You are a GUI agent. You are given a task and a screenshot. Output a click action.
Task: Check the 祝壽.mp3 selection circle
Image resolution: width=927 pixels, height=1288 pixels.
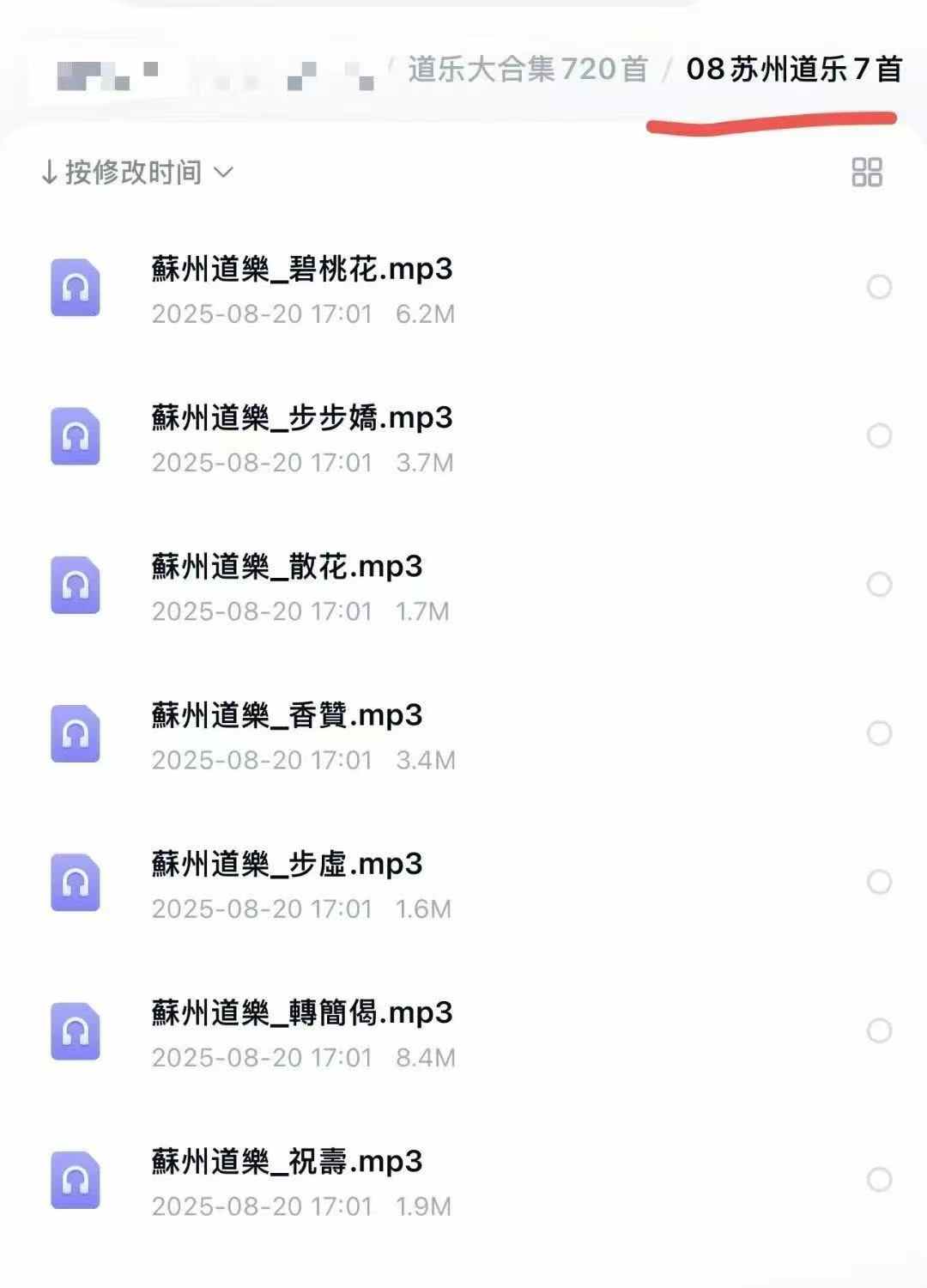click(879, 1180)
